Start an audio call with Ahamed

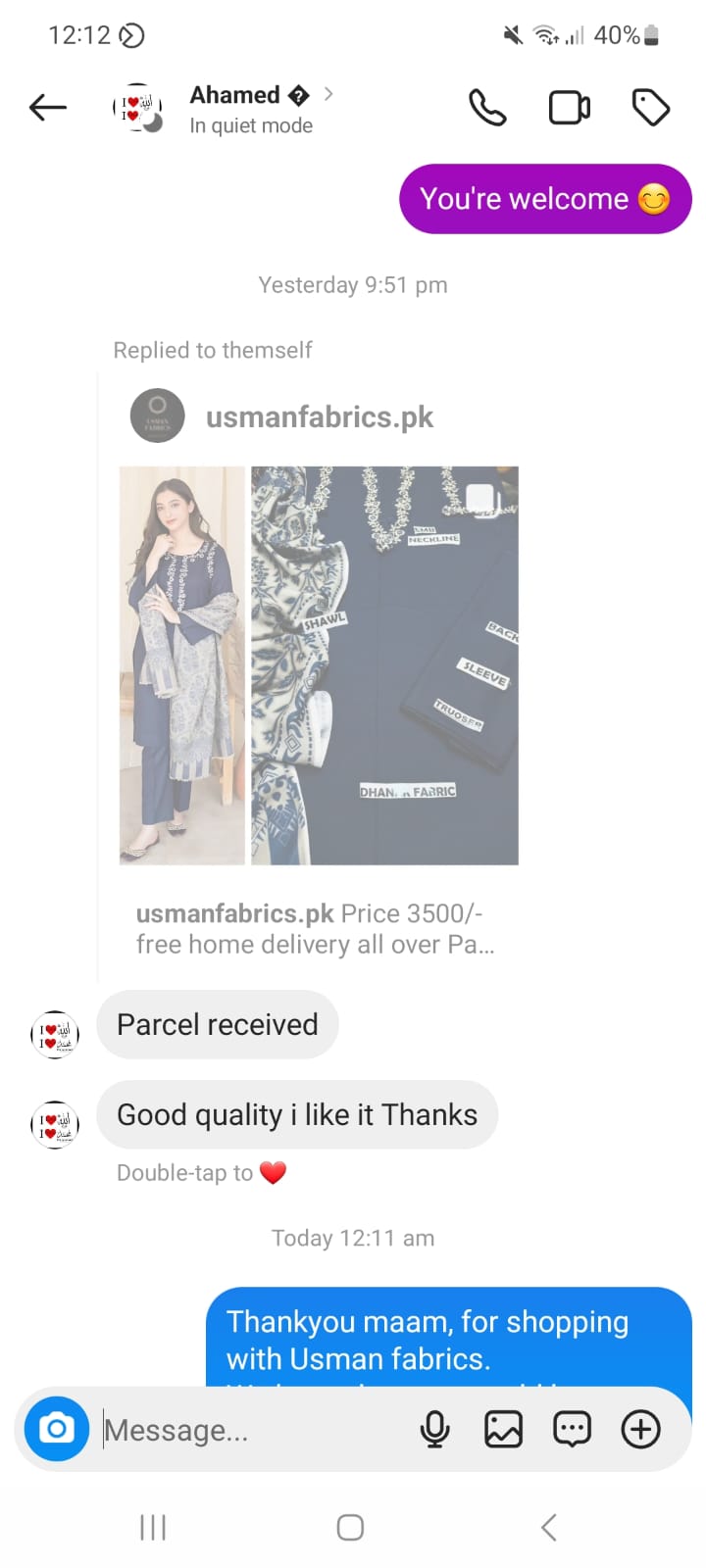click(x=487, y=108)
